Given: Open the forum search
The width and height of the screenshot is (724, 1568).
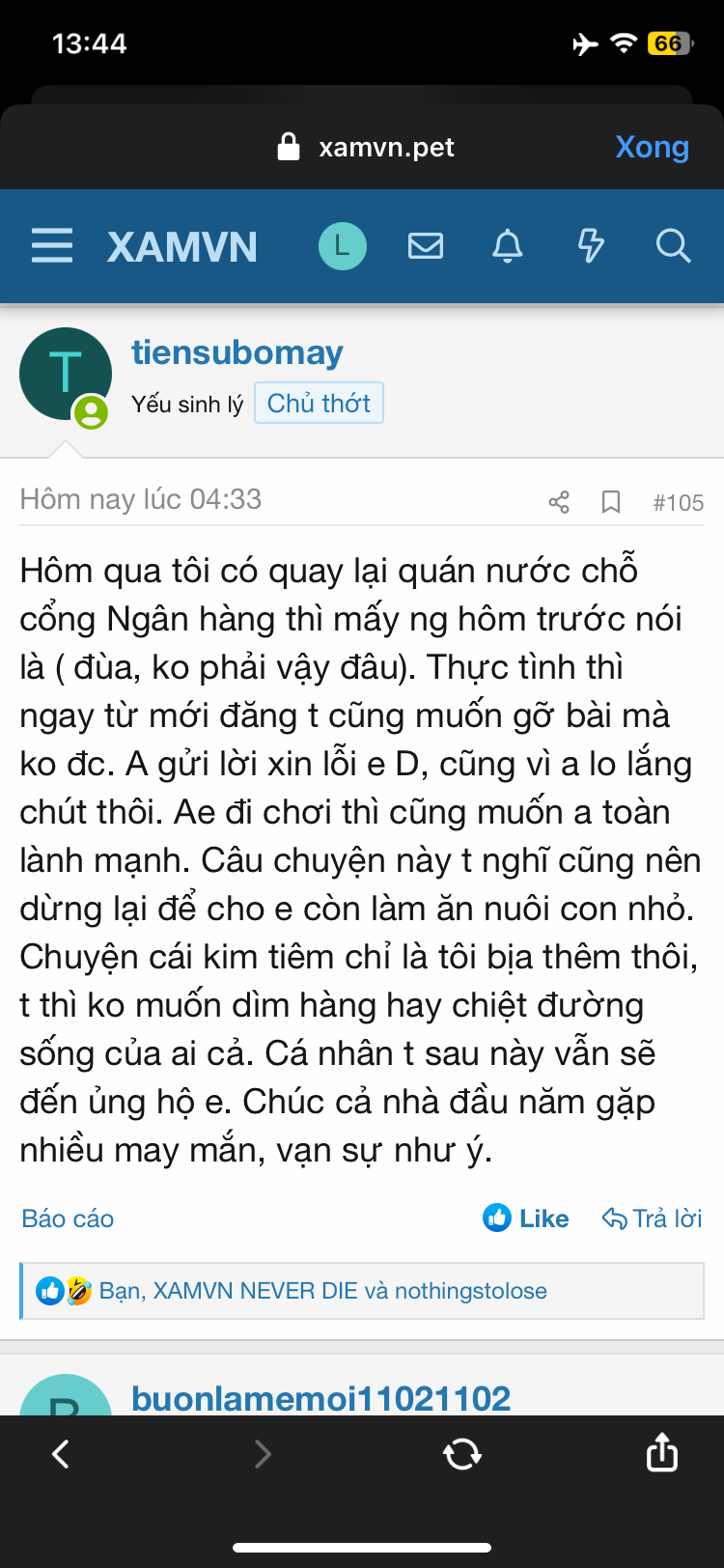Looking at the screenshot, I should tap(673, 246).
